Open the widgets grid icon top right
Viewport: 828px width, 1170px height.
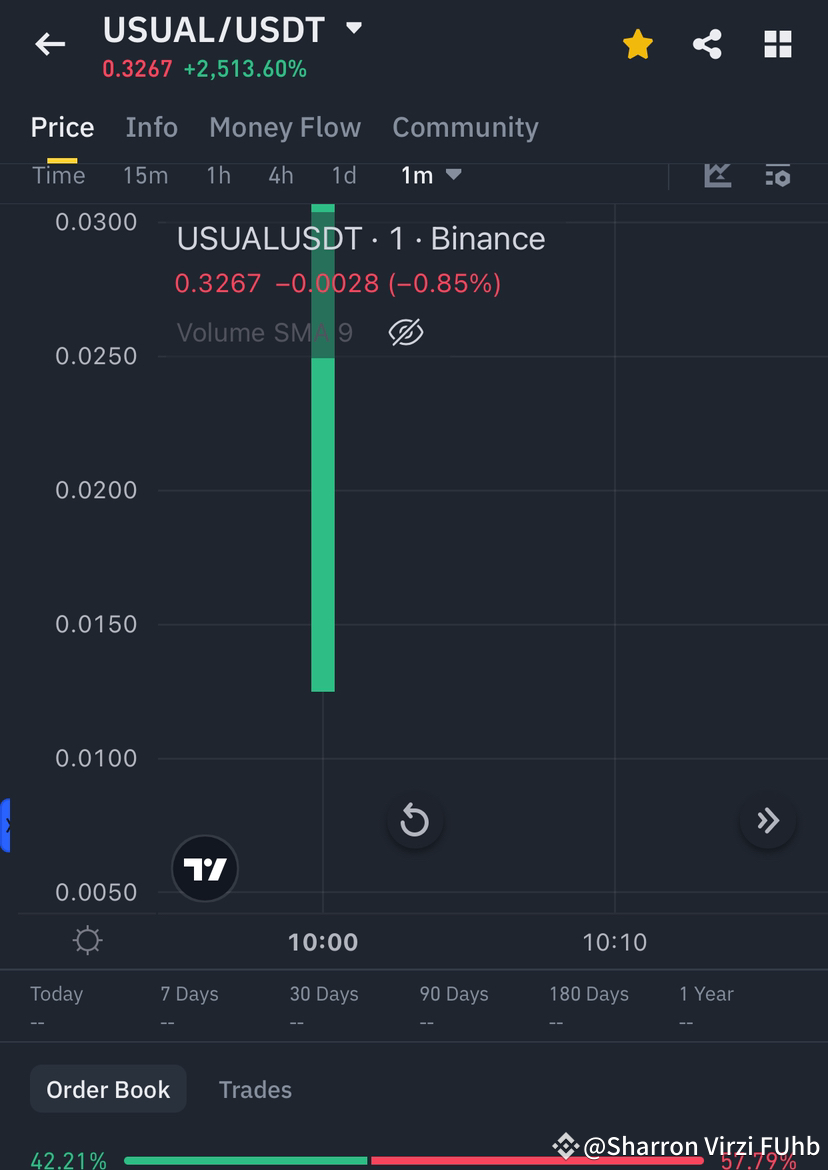pos(777,44)
